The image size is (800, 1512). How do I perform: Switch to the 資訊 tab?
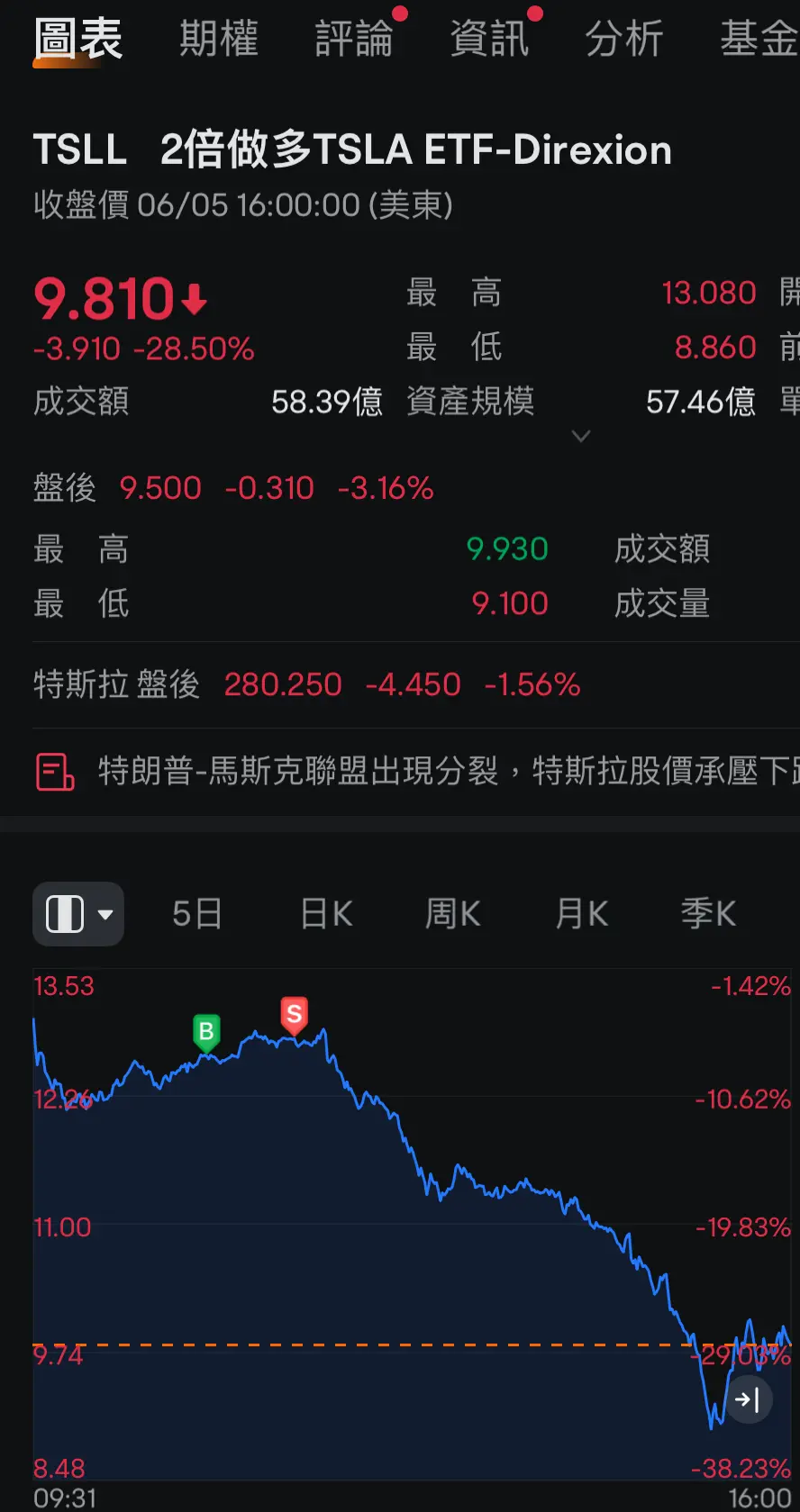(x=489, y=39)
